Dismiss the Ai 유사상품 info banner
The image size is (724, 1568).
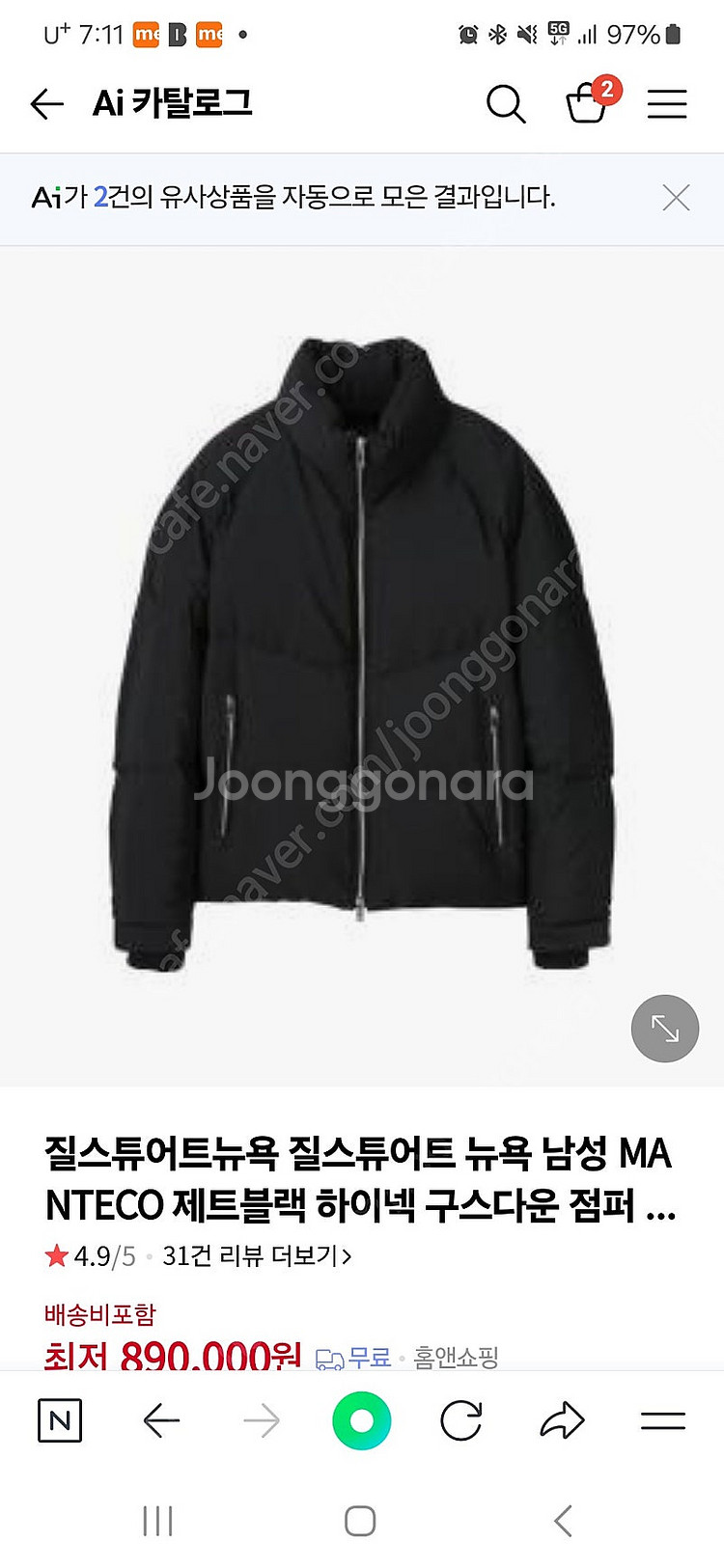[676, 198]
